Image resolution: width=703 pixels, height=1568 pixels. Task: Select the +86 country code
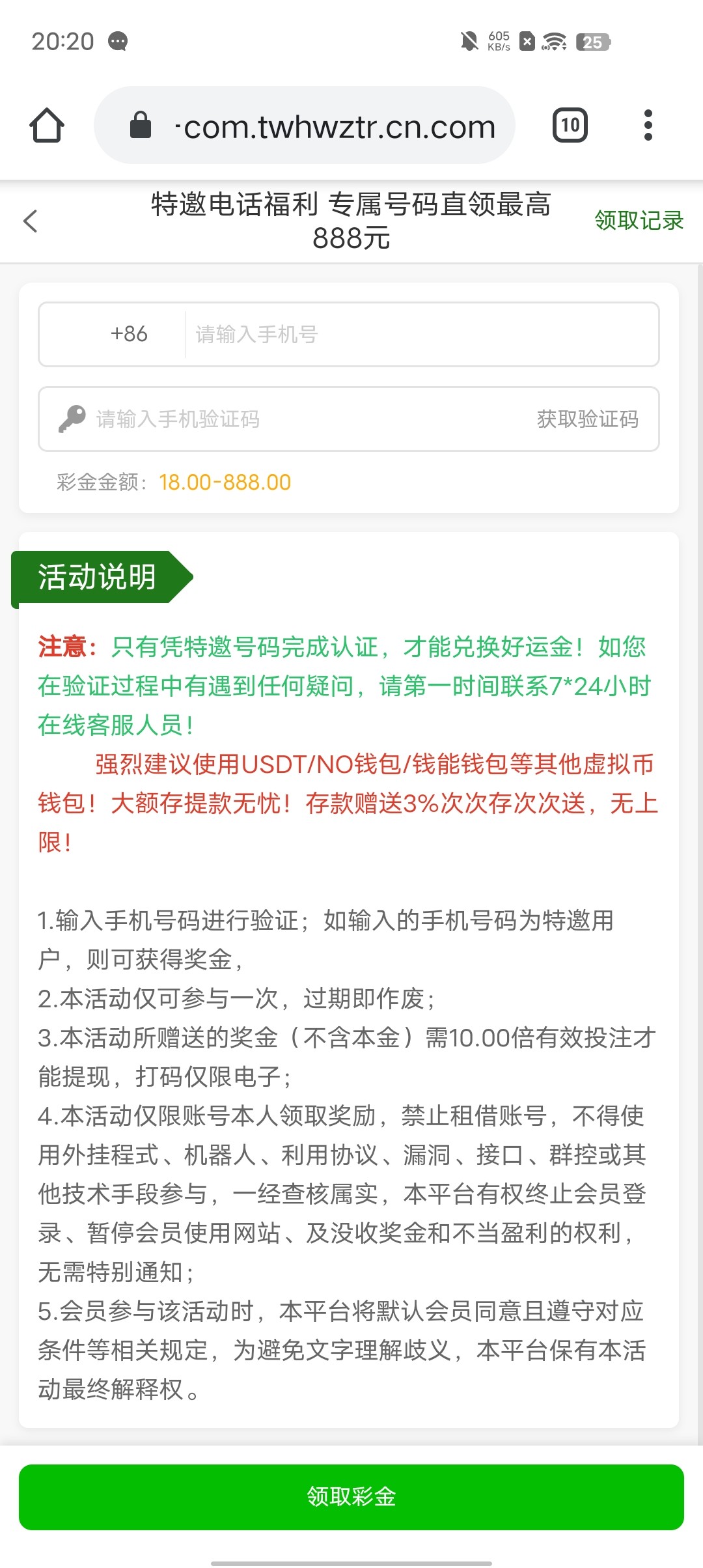[129, 334]
